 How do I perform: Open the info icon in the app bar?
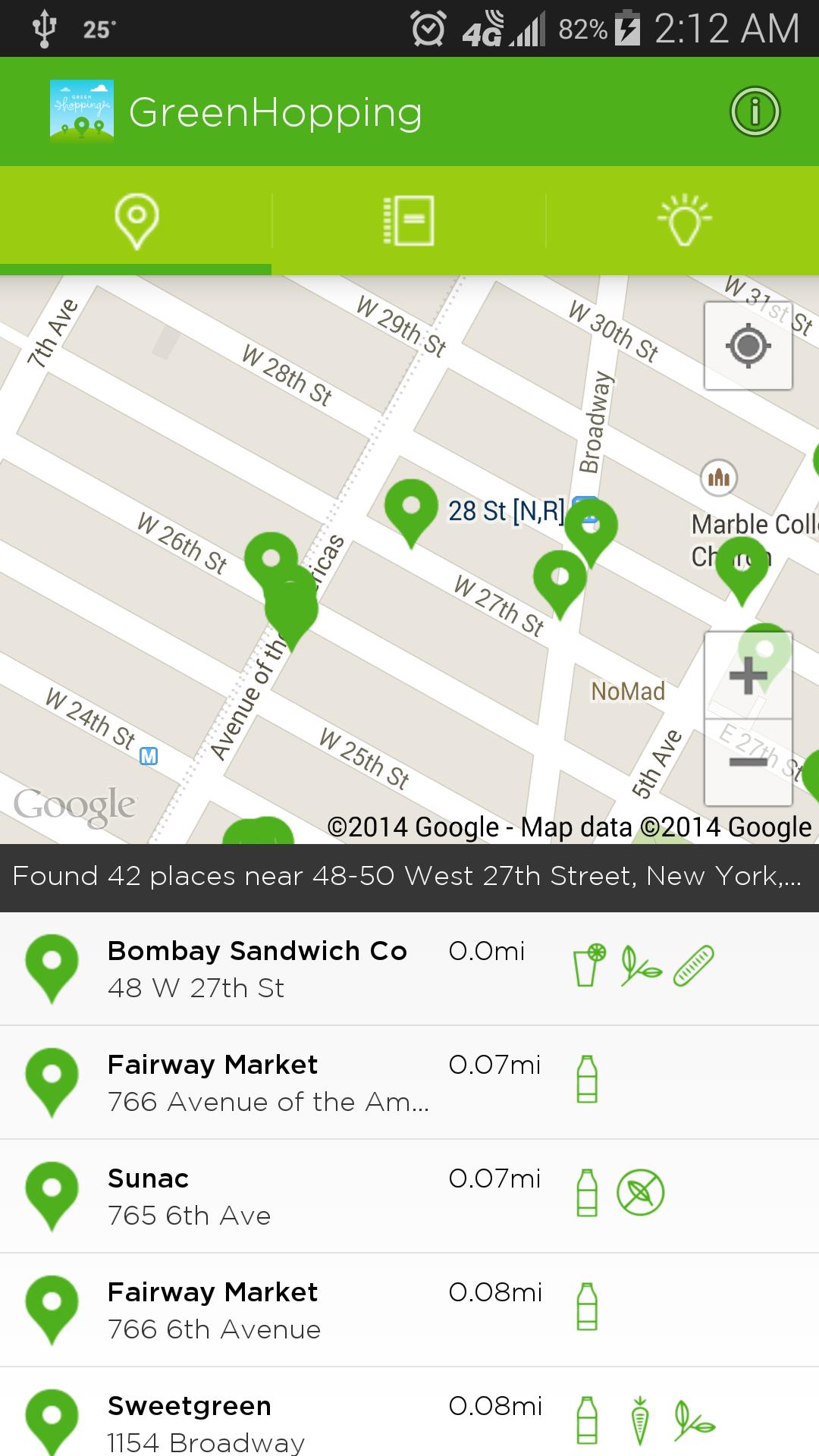pyautogui.click(x=755, y=111)
